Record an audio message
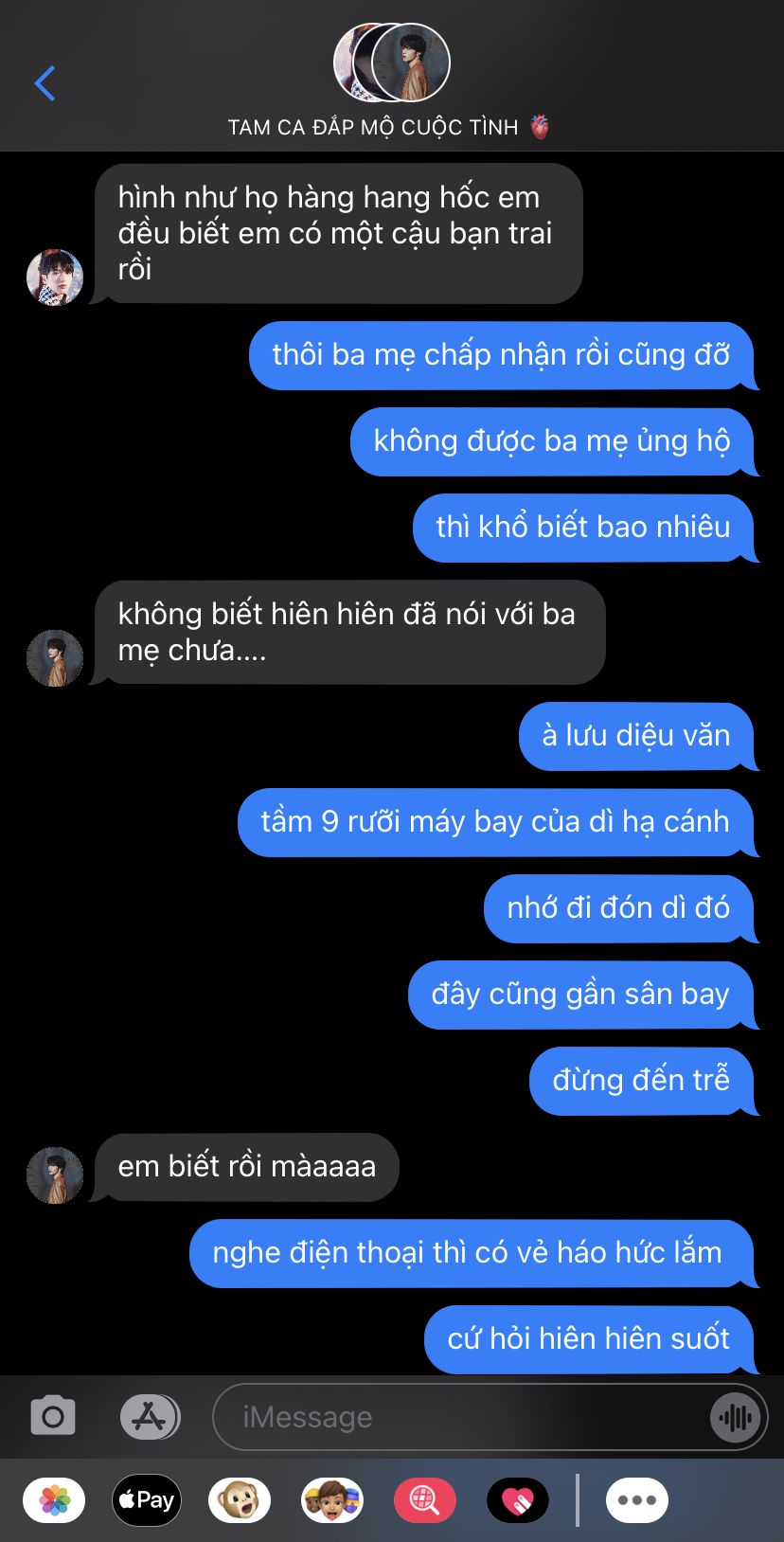This screenshot has width=784, height=1542. tap(736, 1417)
